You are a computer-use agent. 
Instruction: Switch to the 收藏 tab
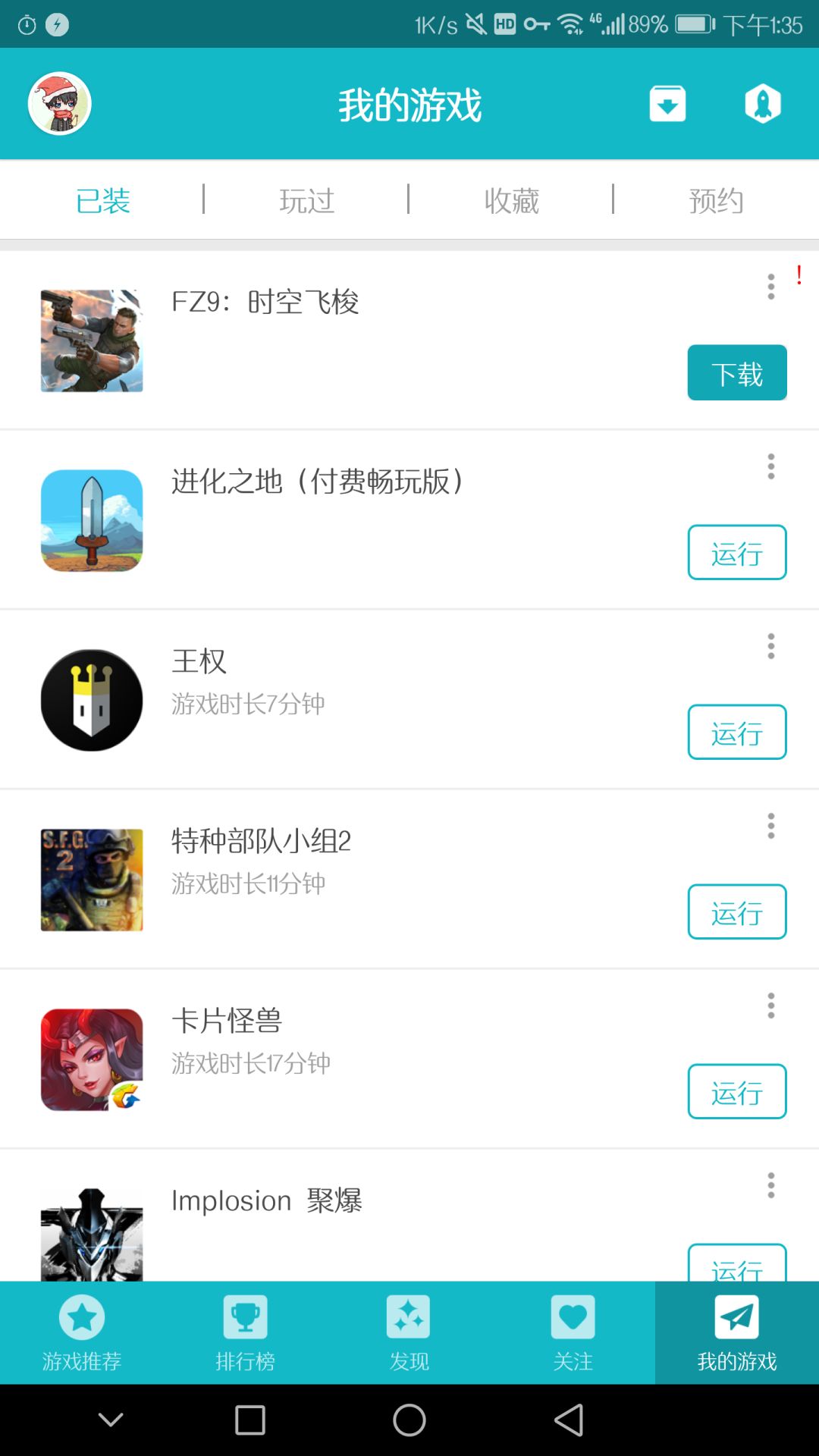(x=511, y=201)
